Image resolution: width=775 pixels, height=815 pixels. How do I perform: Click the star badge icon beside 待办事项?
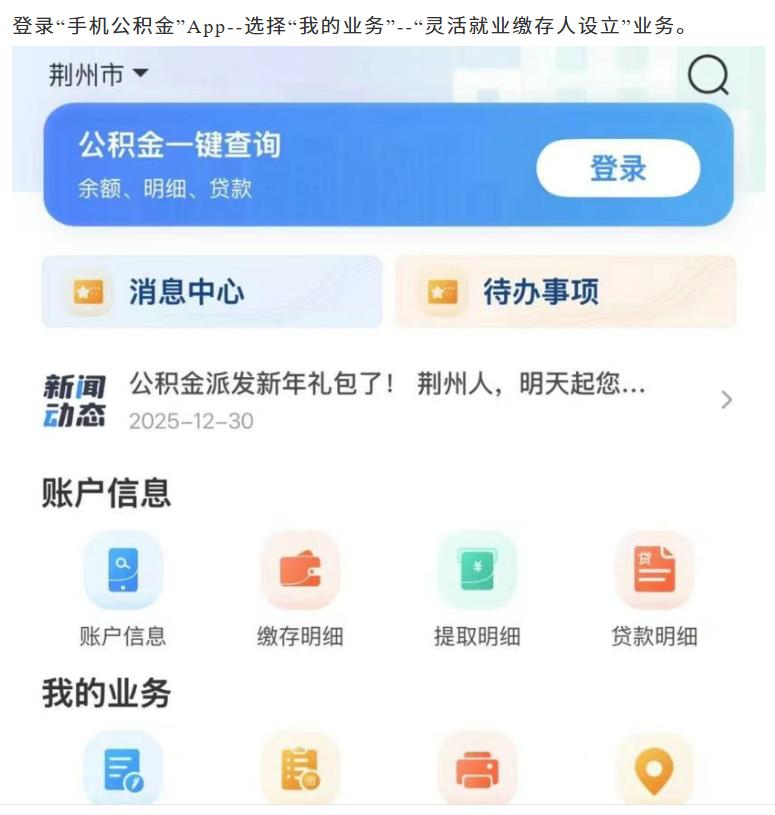[x=442, y=292]
